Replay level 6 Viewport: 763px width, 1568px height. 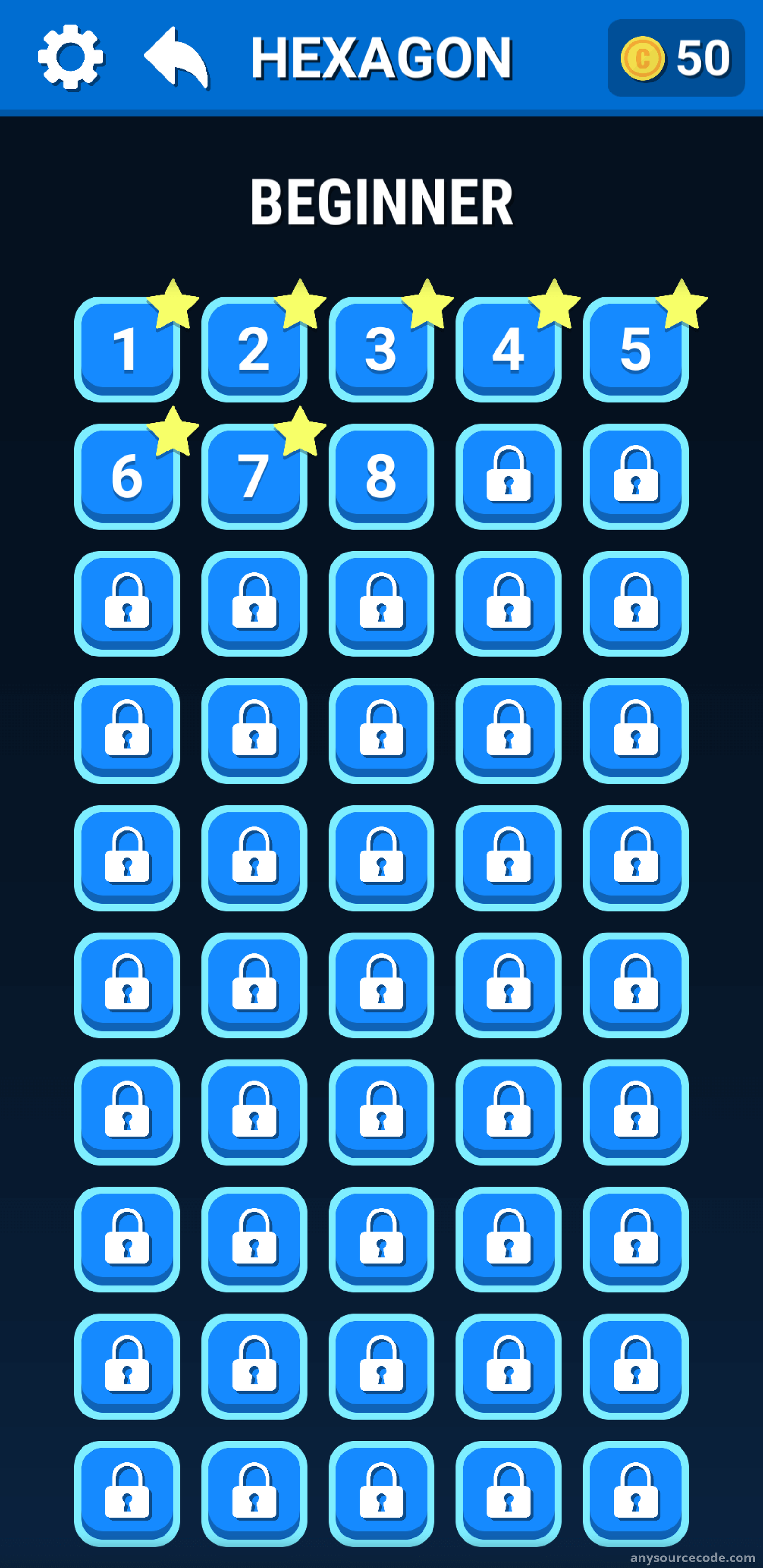click(127, 477)
